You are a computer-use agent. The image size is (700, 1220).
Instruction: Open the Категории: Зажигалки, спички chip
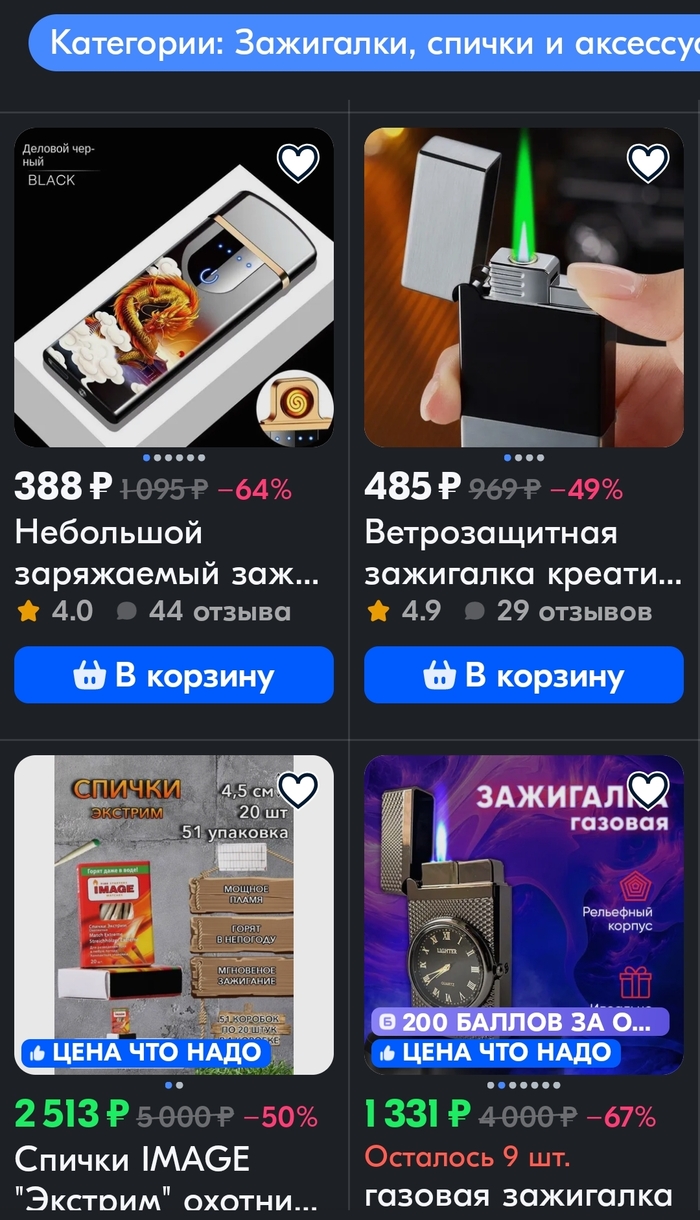tap(370, 44)
